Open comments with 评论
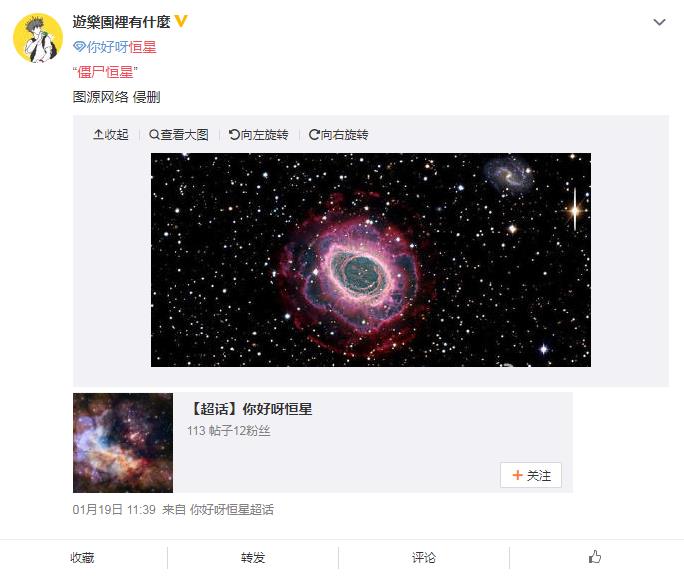 (424, 558)
